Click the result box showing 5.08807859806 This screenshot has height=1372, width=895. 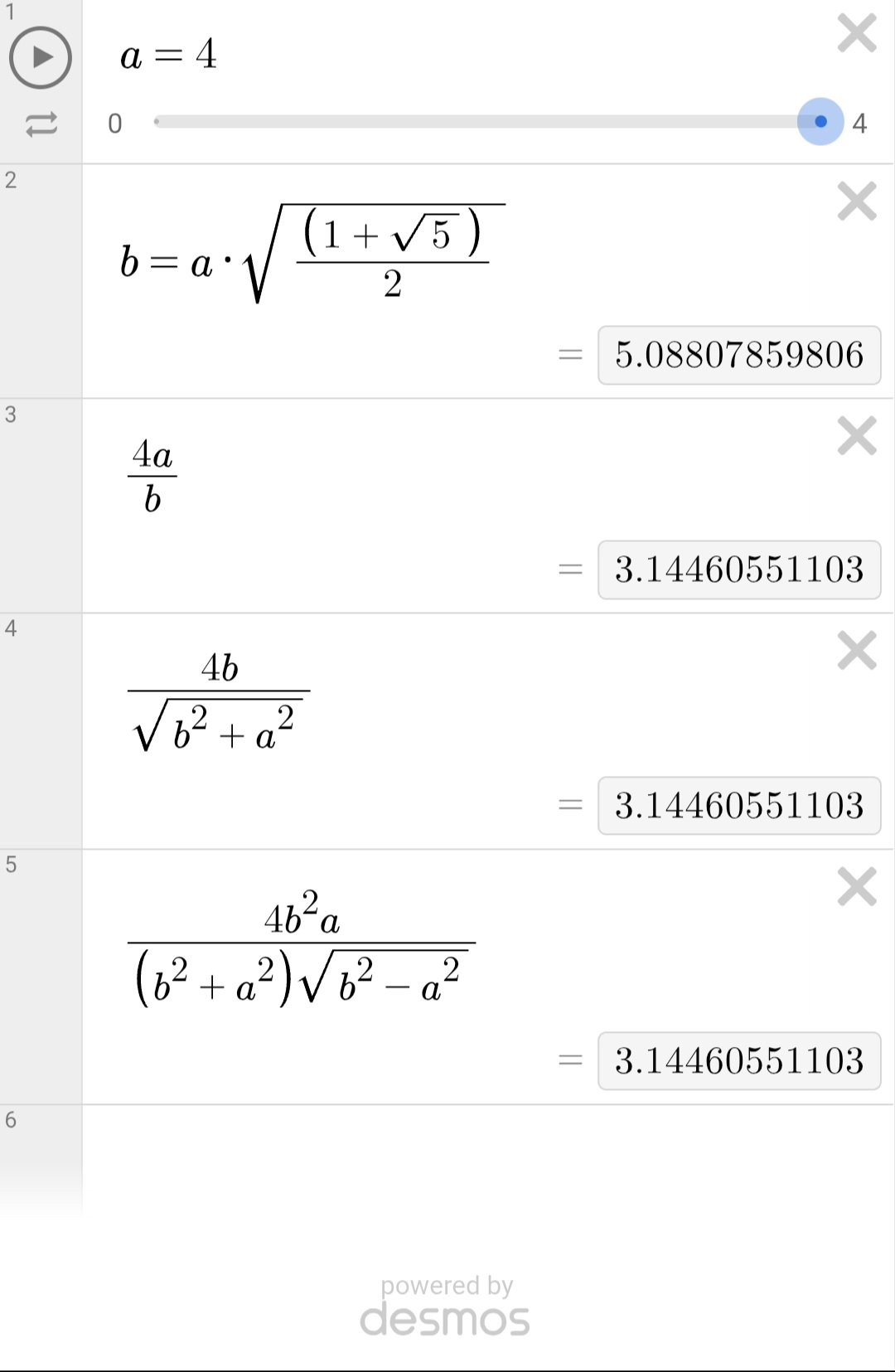coord(739,355)
